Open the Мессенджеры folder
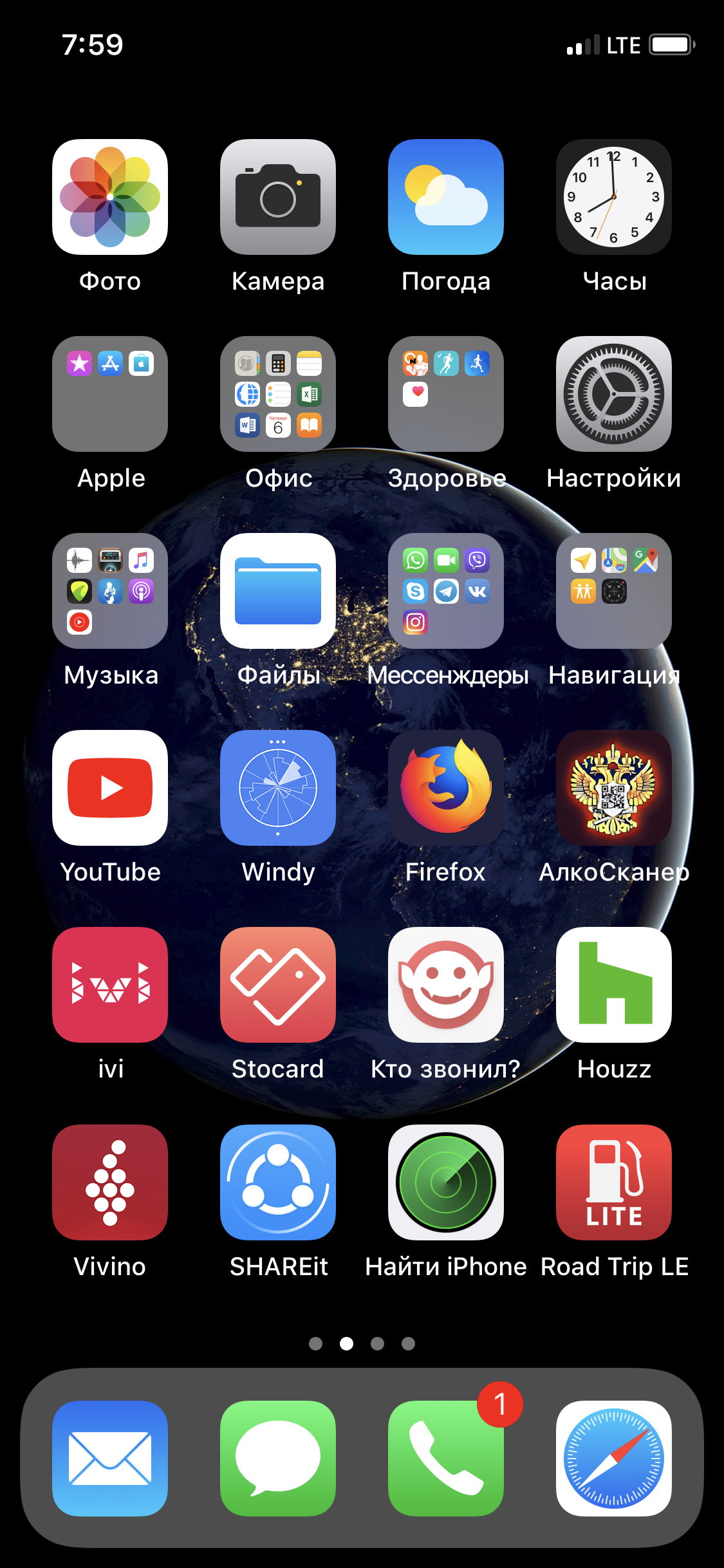 pos(446,591)
